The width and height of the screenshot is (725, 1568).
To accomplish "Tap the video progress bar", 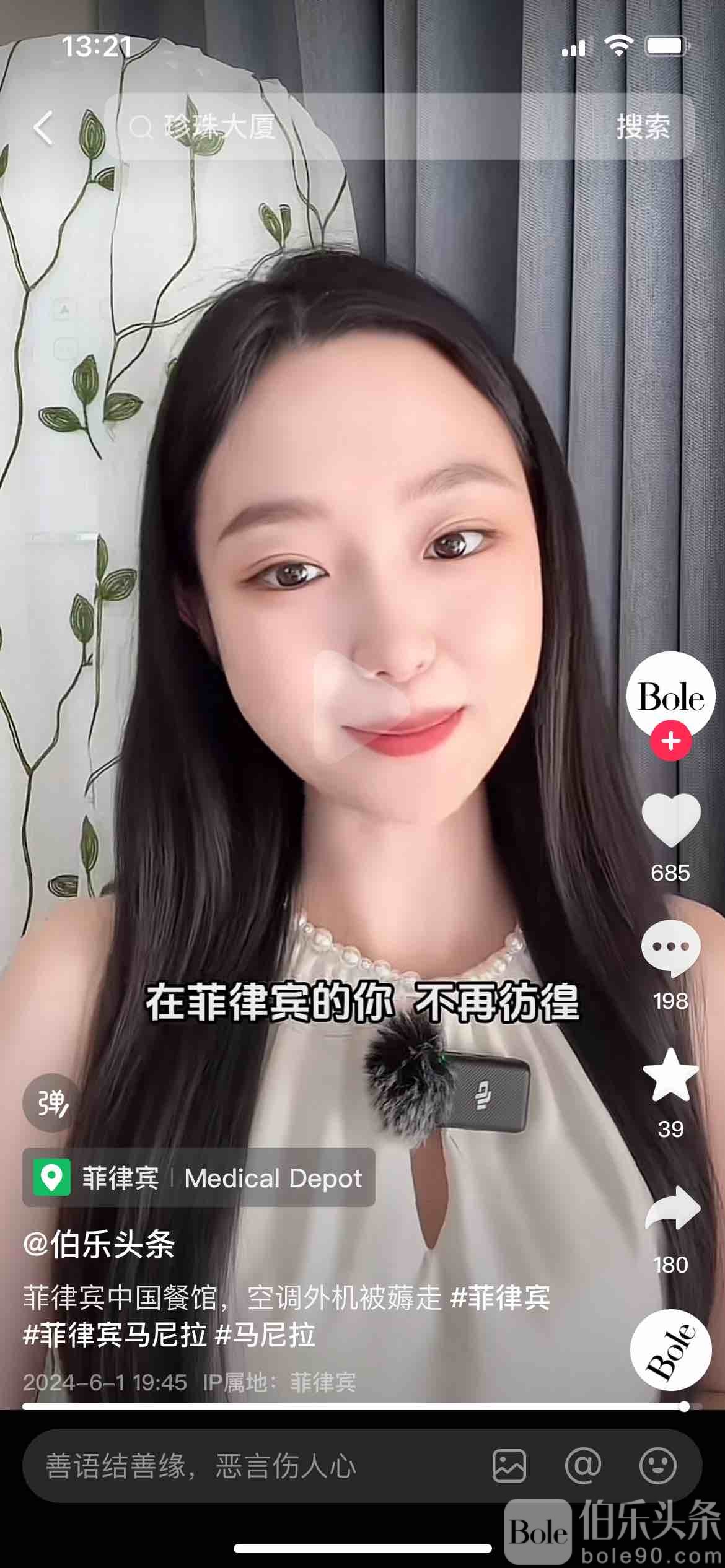I will tap(353, 1406).
